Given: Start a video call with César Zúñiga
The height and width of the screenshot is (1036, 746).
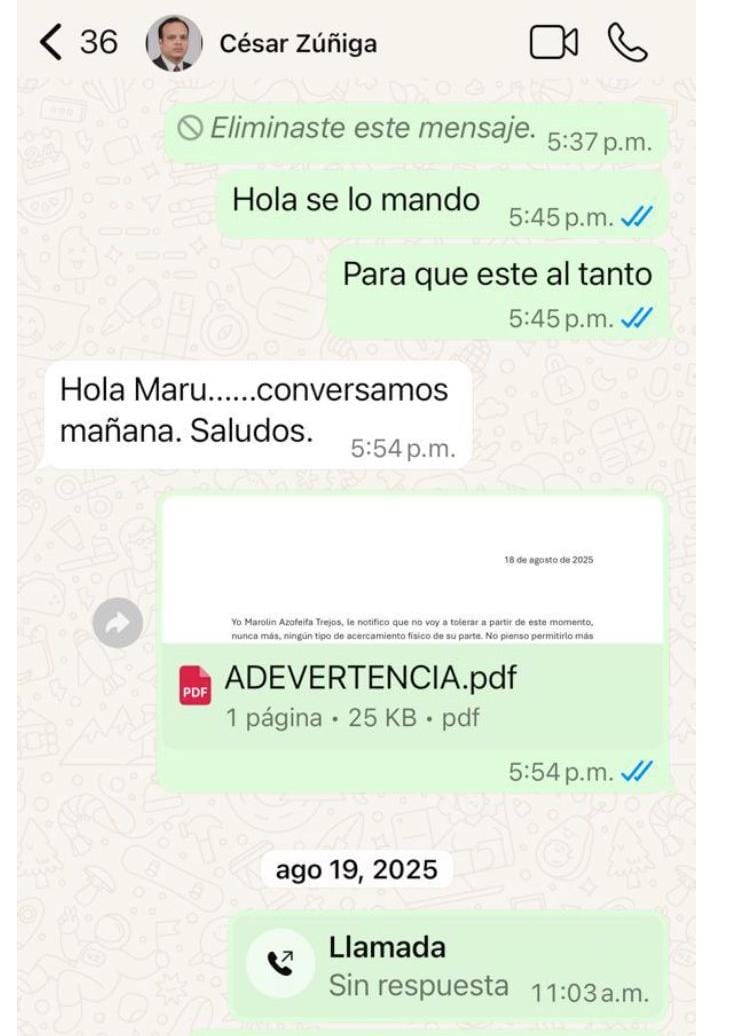Looking at the screenshot, I should tap(553, 43).
